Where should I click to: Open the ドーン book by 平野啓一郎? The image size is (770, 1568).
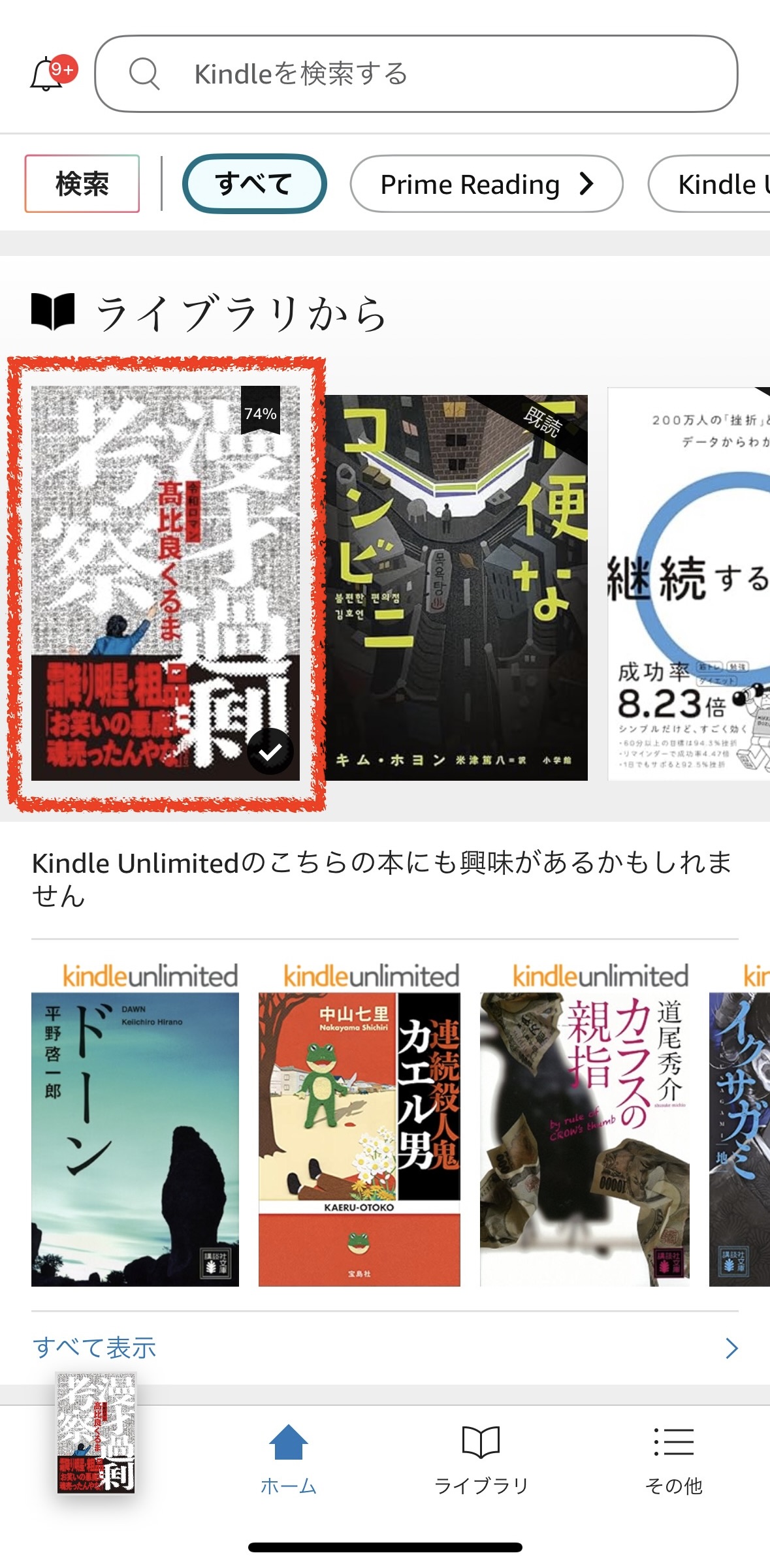tap(135, 1139)
